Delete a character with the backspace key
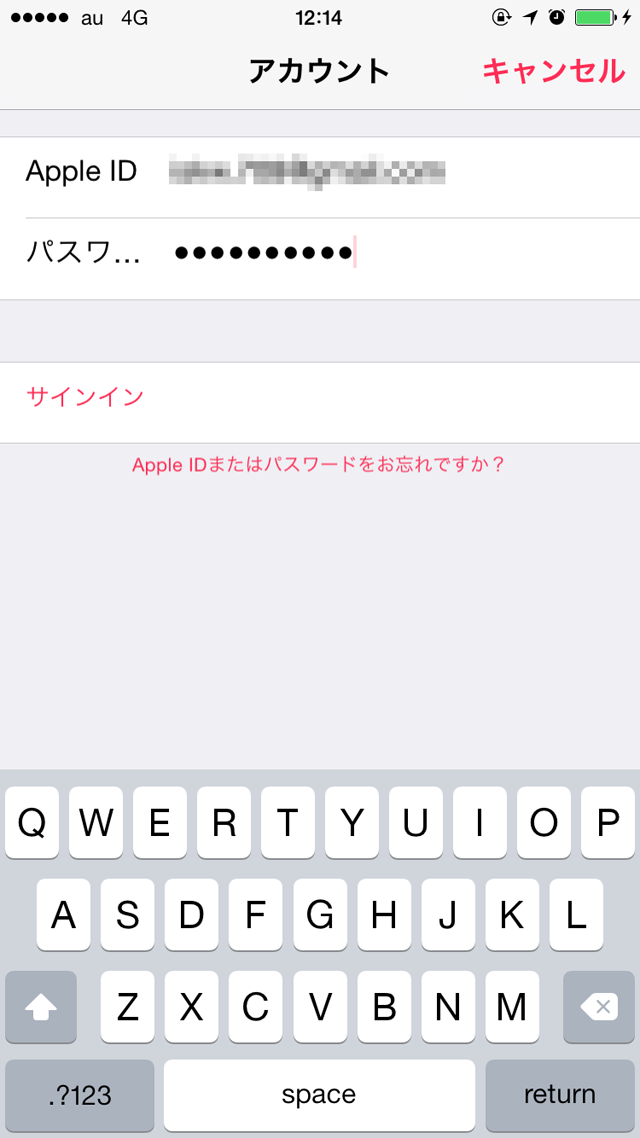This screenshot has height=1138, width=640. tap(598, 1007)
